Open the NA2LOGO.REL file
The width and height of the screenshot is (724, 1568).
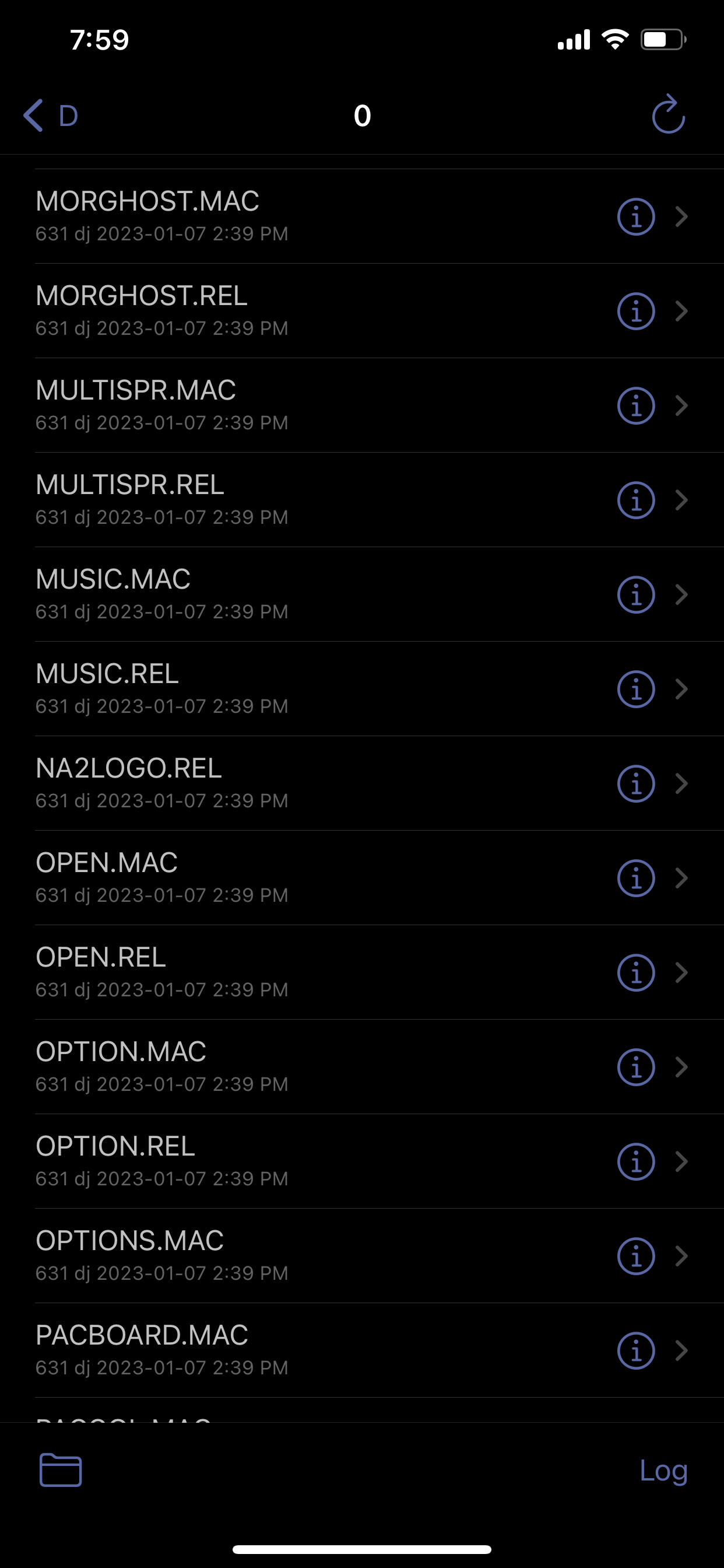point(362,783)
